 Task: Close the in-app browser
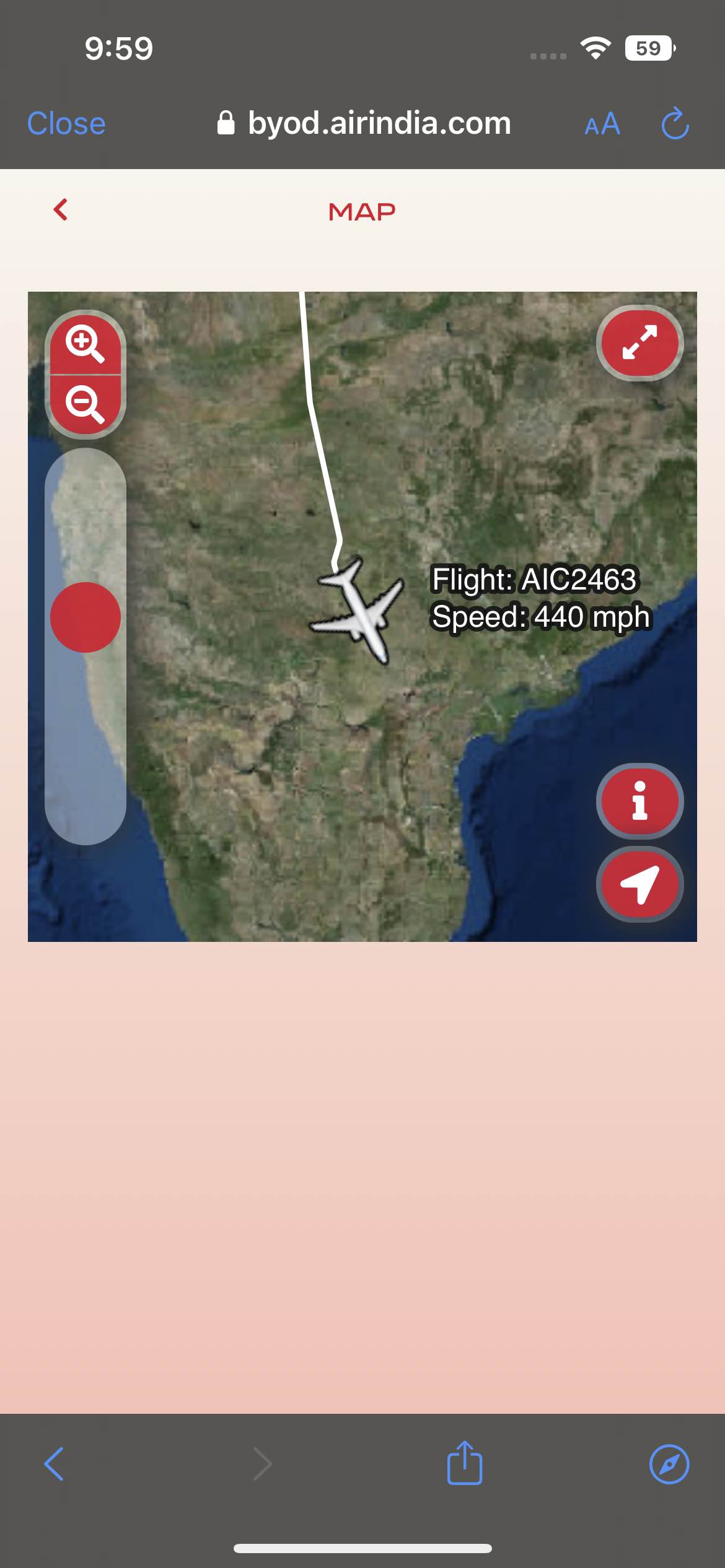pos(66,123)
